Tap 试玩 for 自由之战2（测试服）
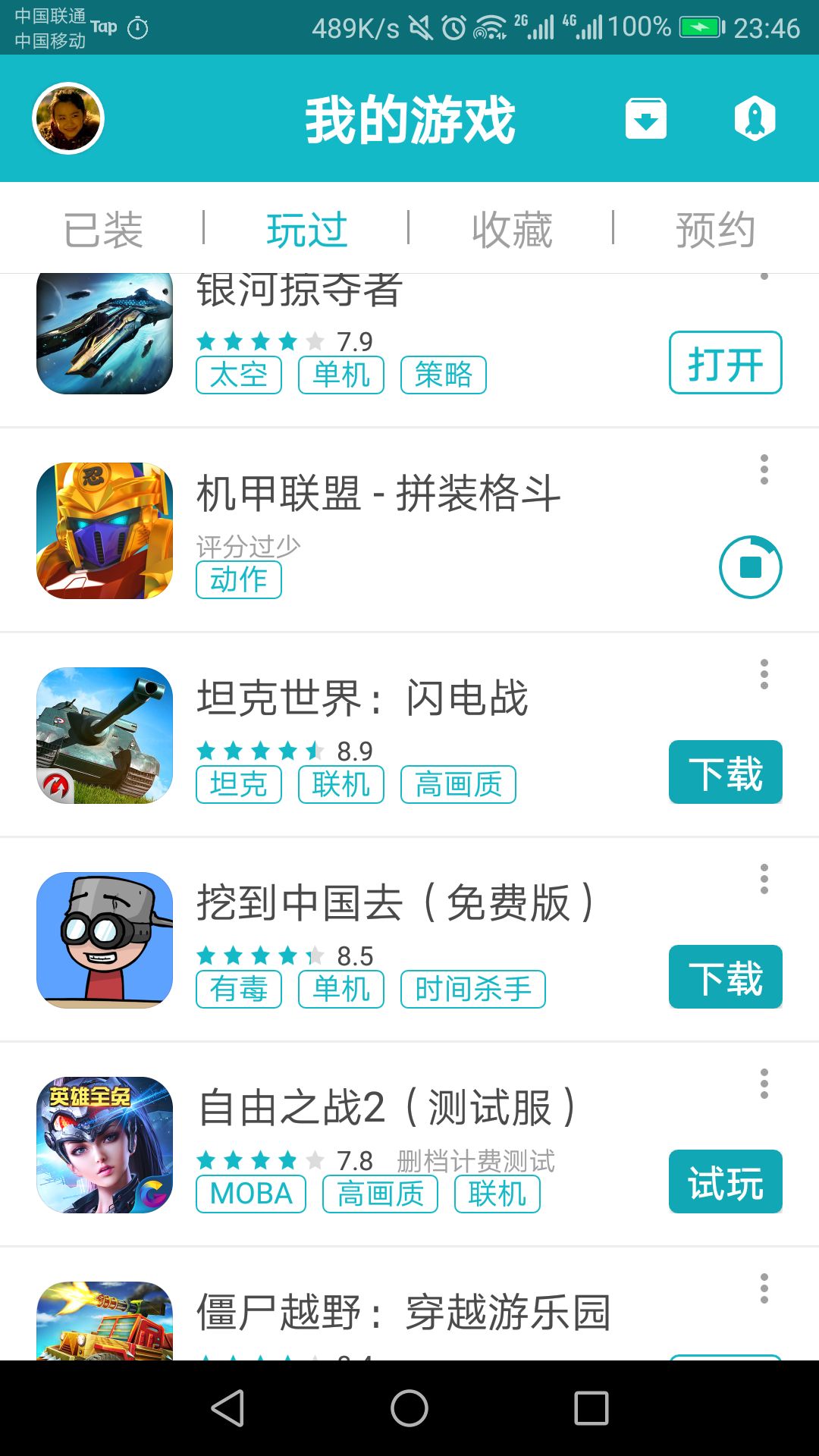This screenshot has width=819, height=1456. tap(725, 1182)
